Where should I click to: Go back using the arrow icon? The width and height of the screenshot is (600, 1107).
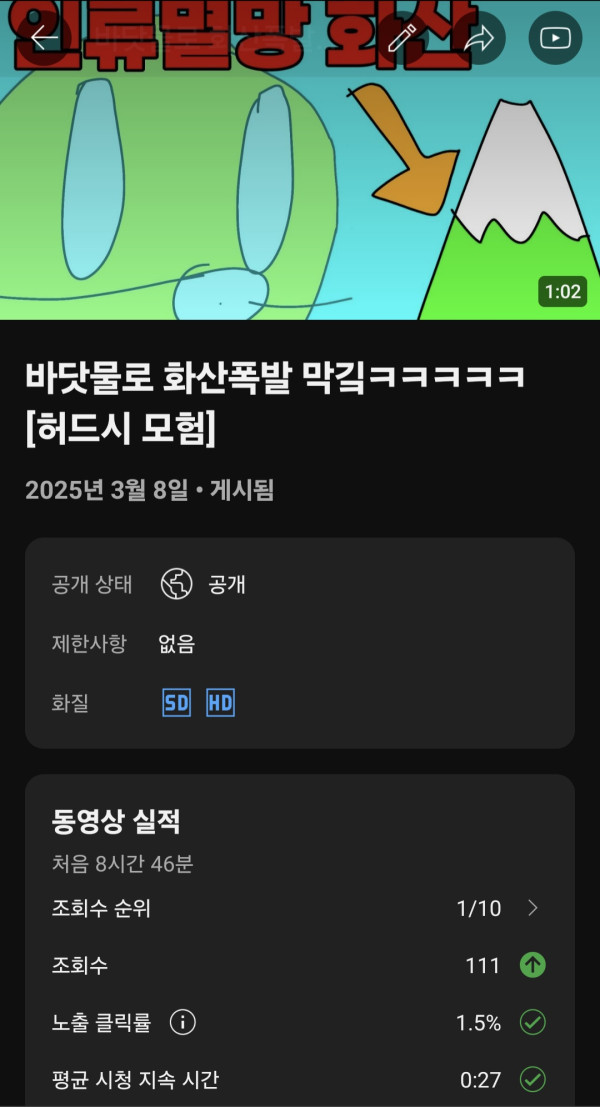point(45,38)
